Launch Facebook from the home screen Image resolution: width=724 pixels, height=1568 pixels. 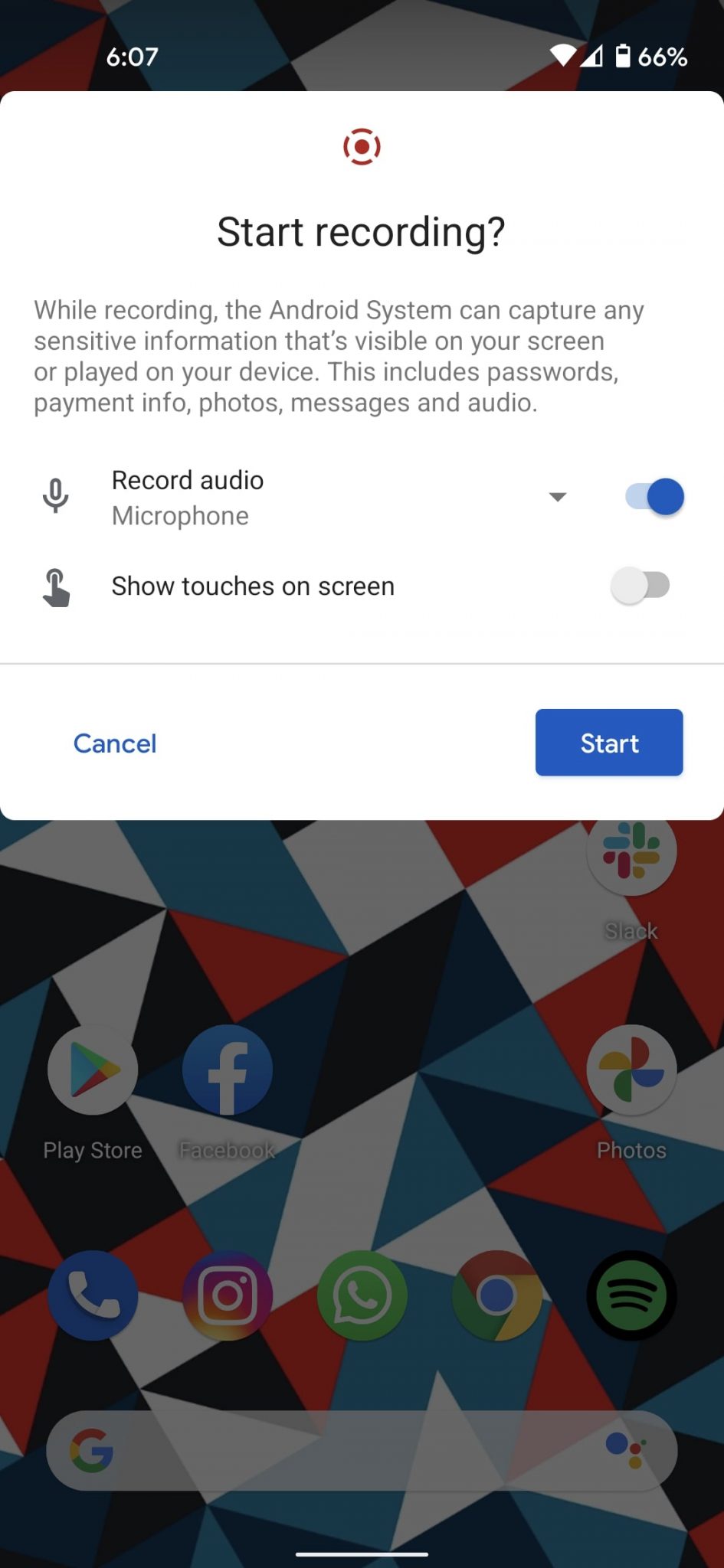pyautogui.click(x=228, y=1070)
